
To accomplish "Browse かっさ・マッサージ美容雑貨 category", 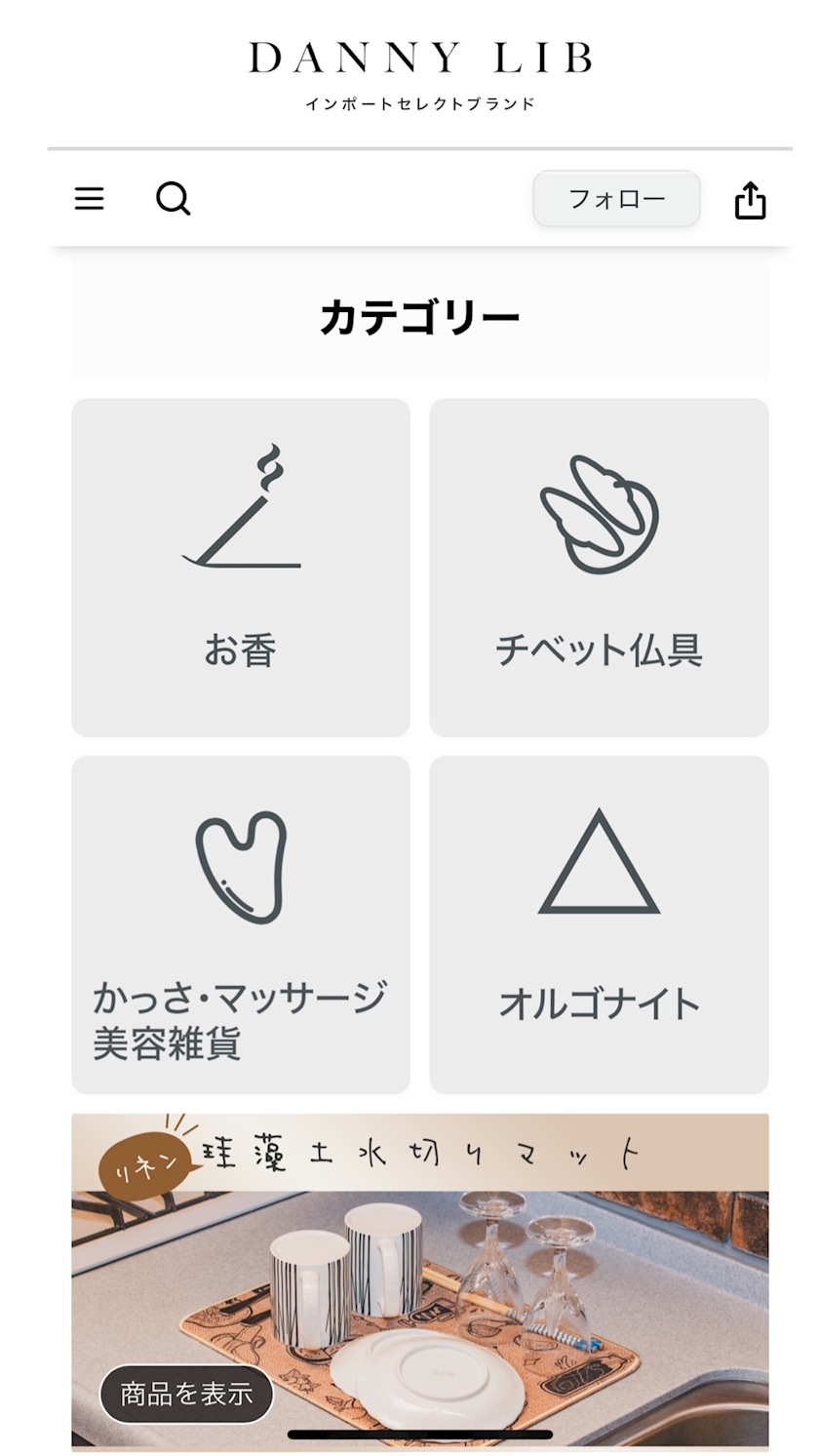I will [241, 925].
